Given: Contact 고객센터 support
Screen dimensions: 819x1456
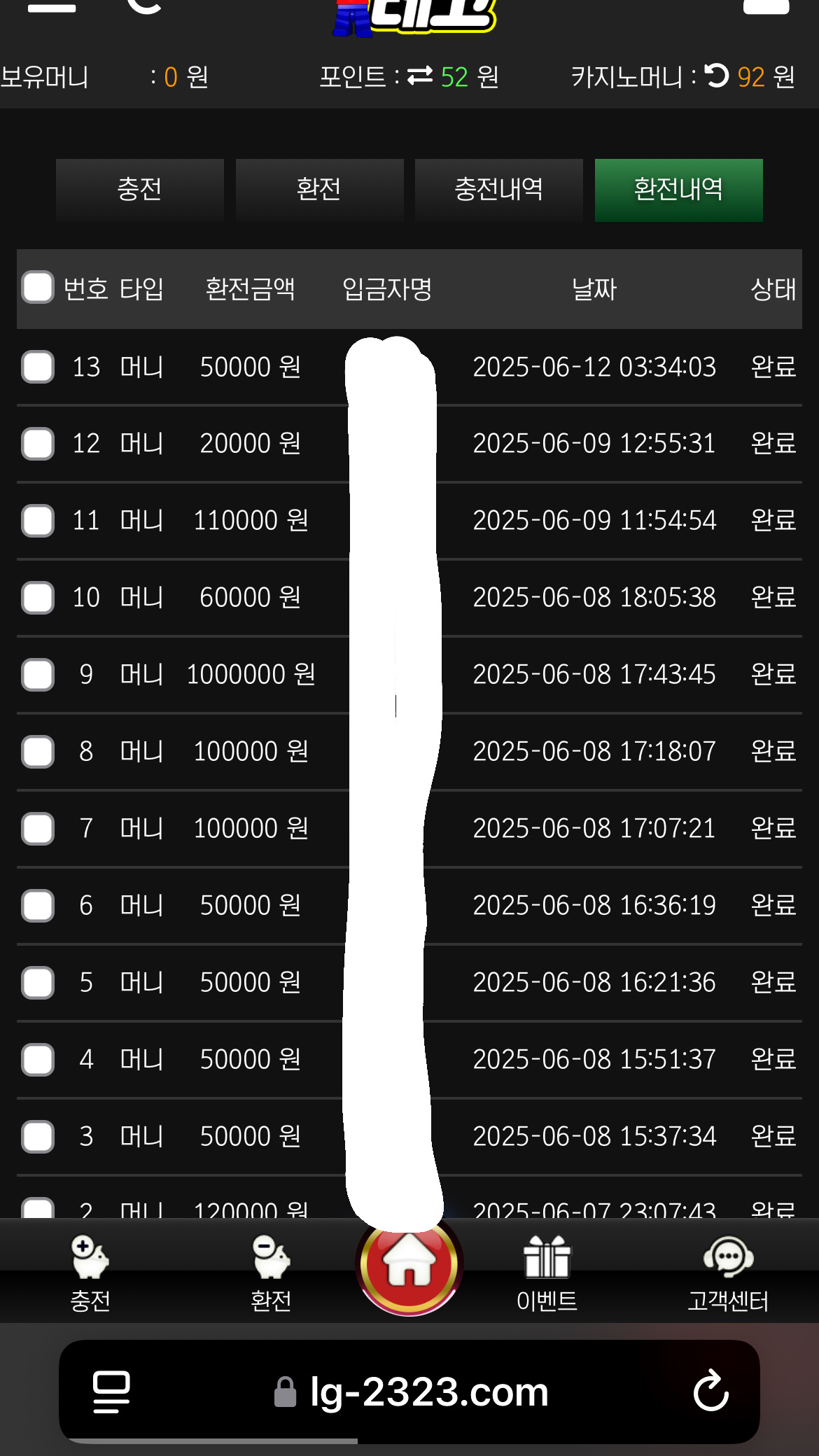Looking at the screenshot, I should click(728, 1273).
